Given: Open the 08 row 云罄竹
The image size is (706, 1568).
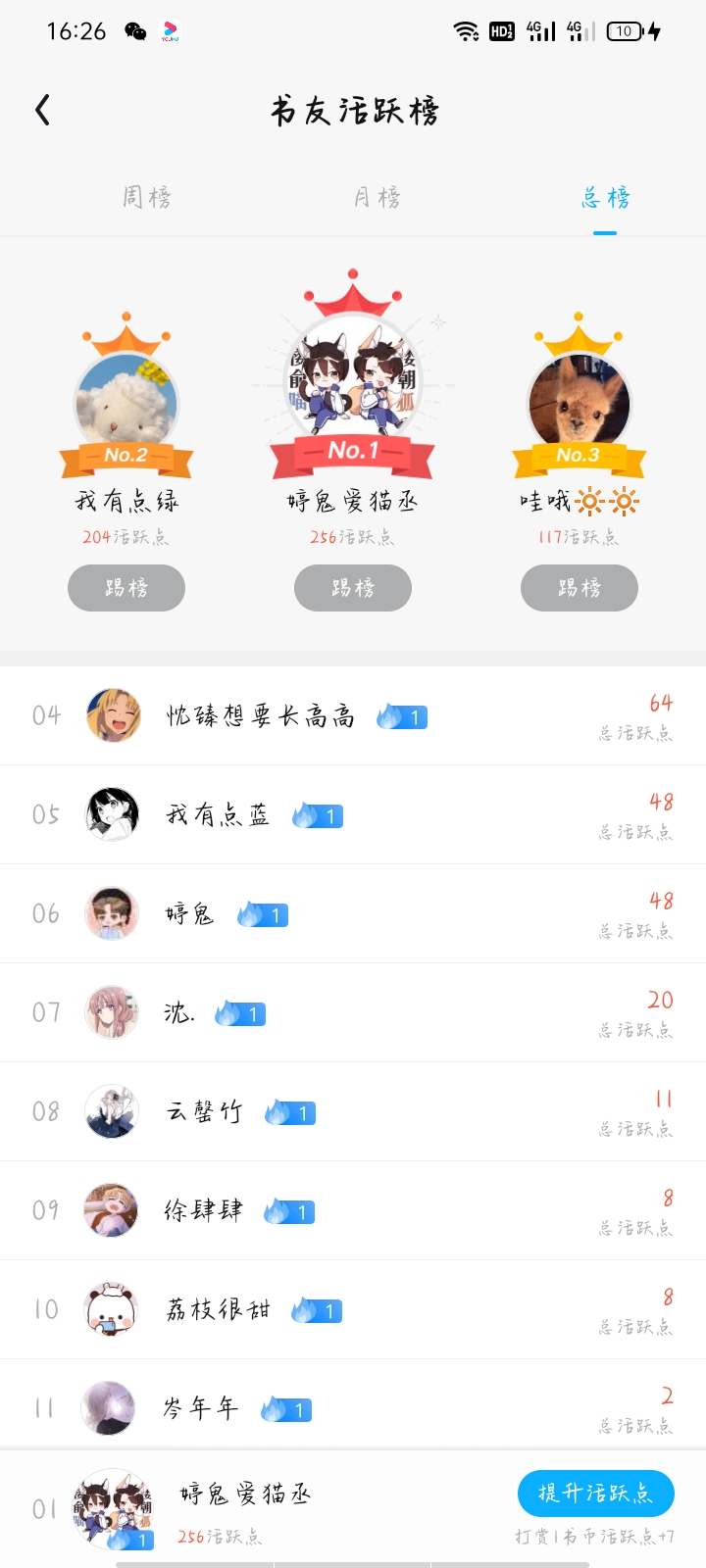Looking at the screenshot, I should (x=353, y=1111).
